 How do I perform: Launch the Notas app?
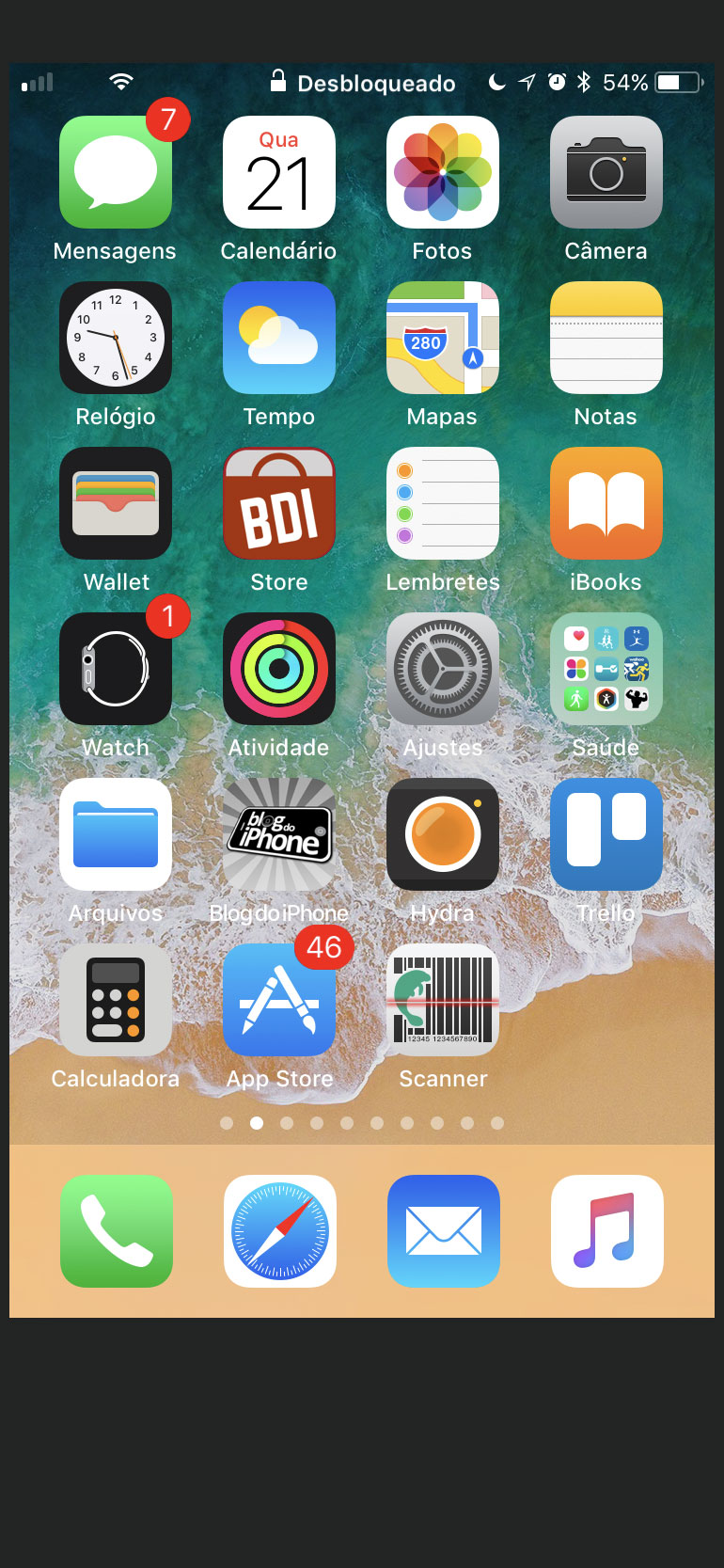606,338
